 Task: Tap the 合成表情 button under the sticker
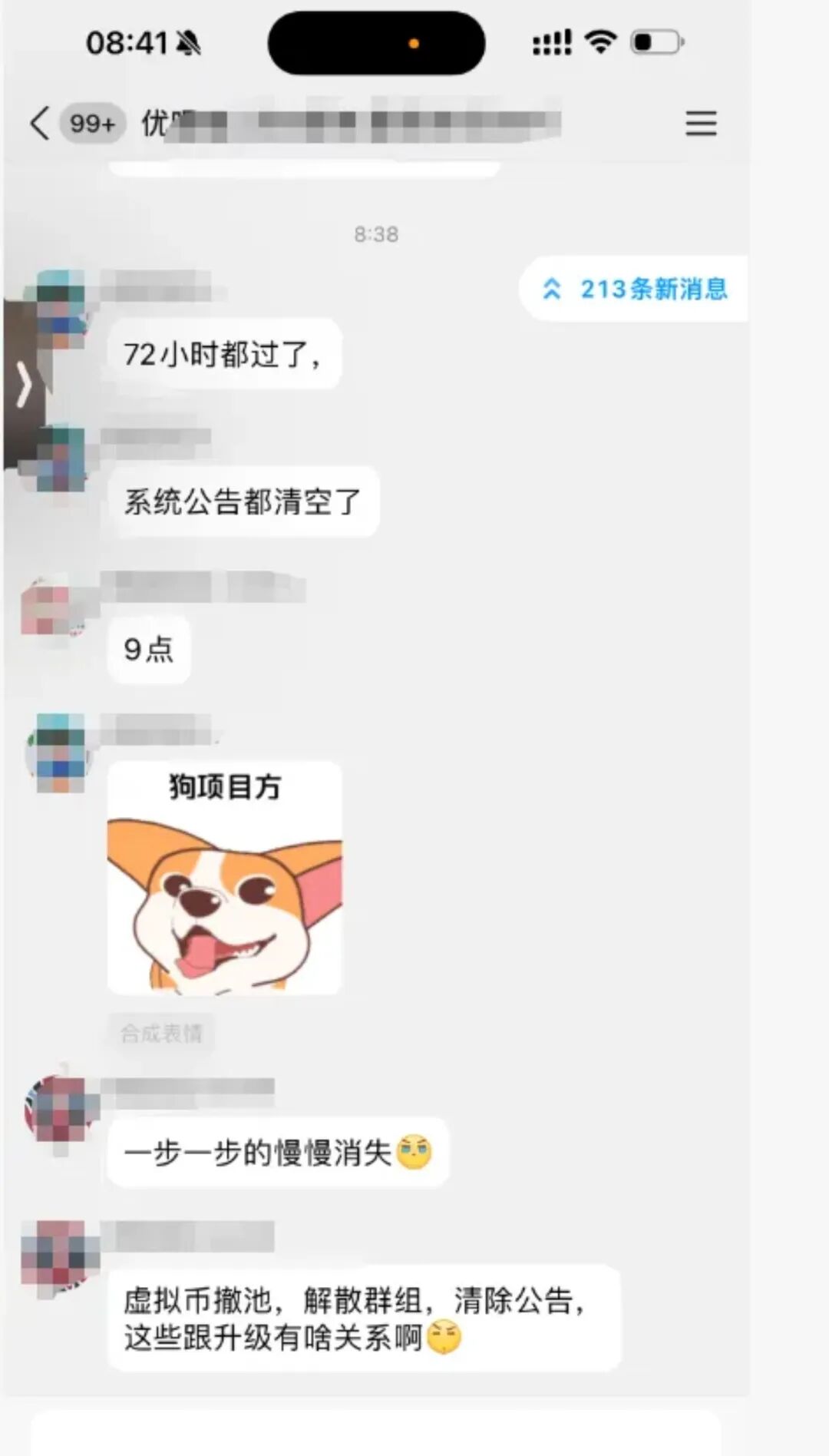pyautogui.click(x=161, y=1033)
